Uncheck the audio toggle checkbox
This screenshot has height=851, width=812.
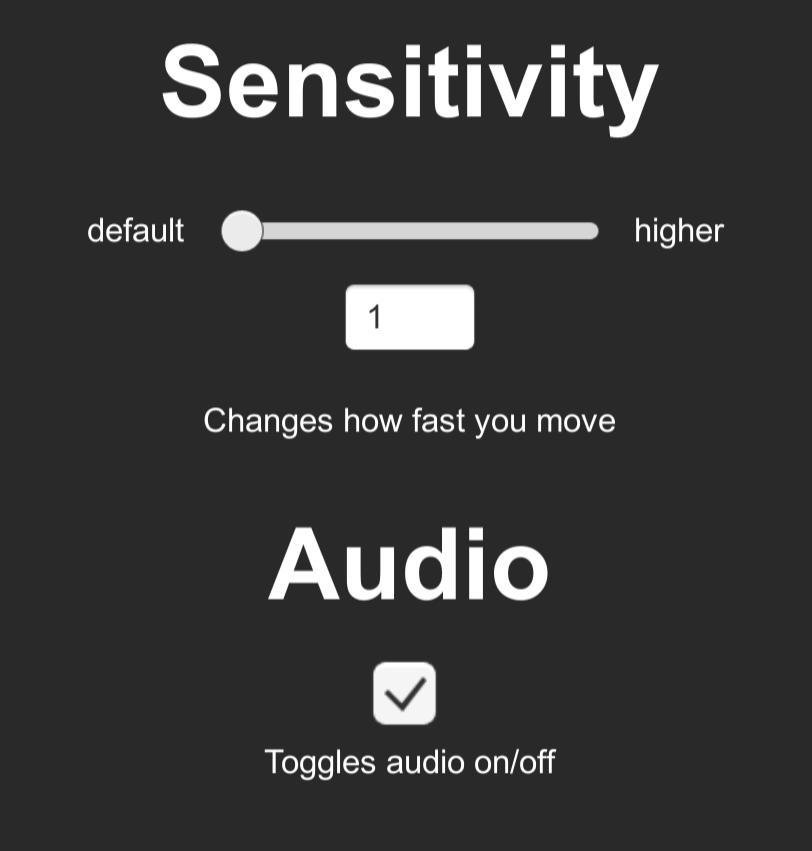(x=405, y=693)
